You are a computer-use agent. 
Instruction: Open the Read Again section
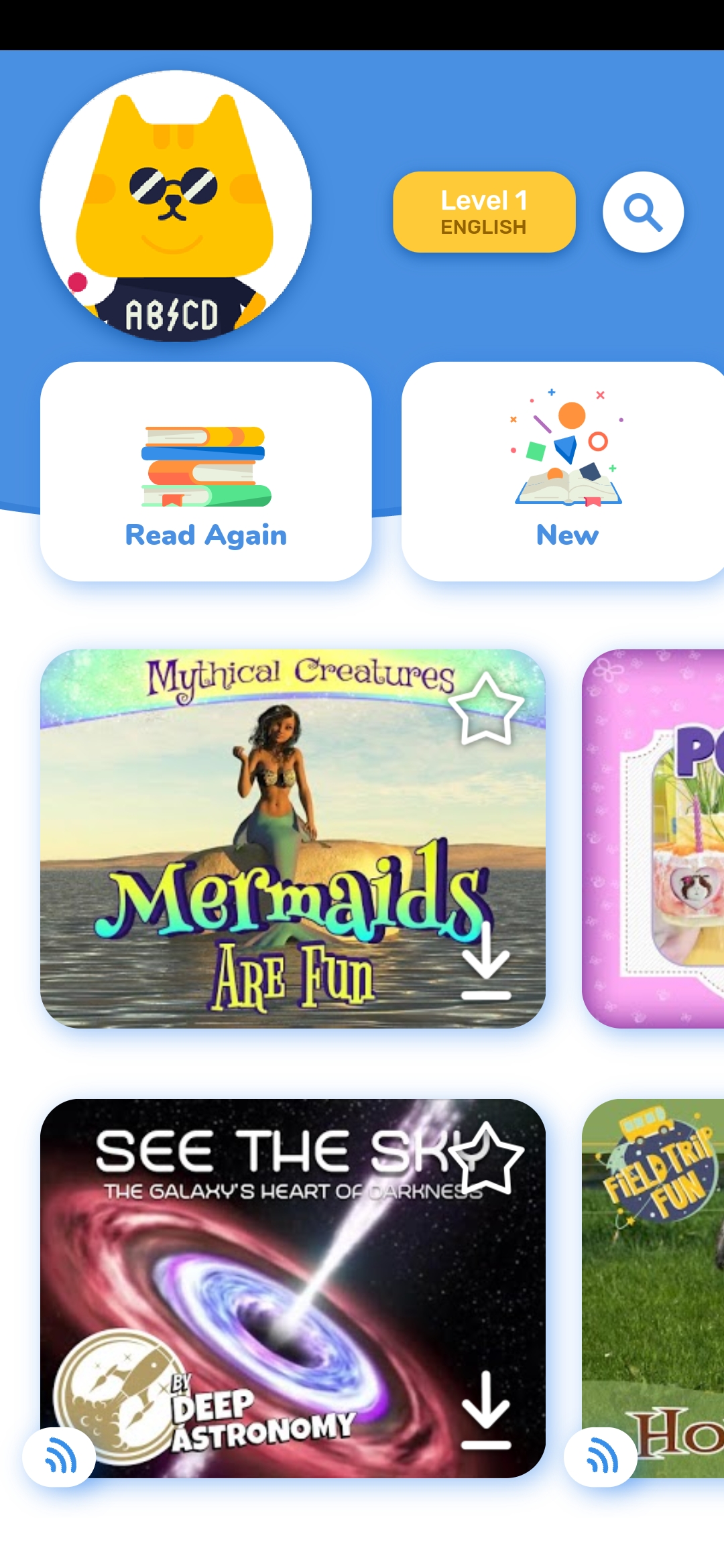206,471
